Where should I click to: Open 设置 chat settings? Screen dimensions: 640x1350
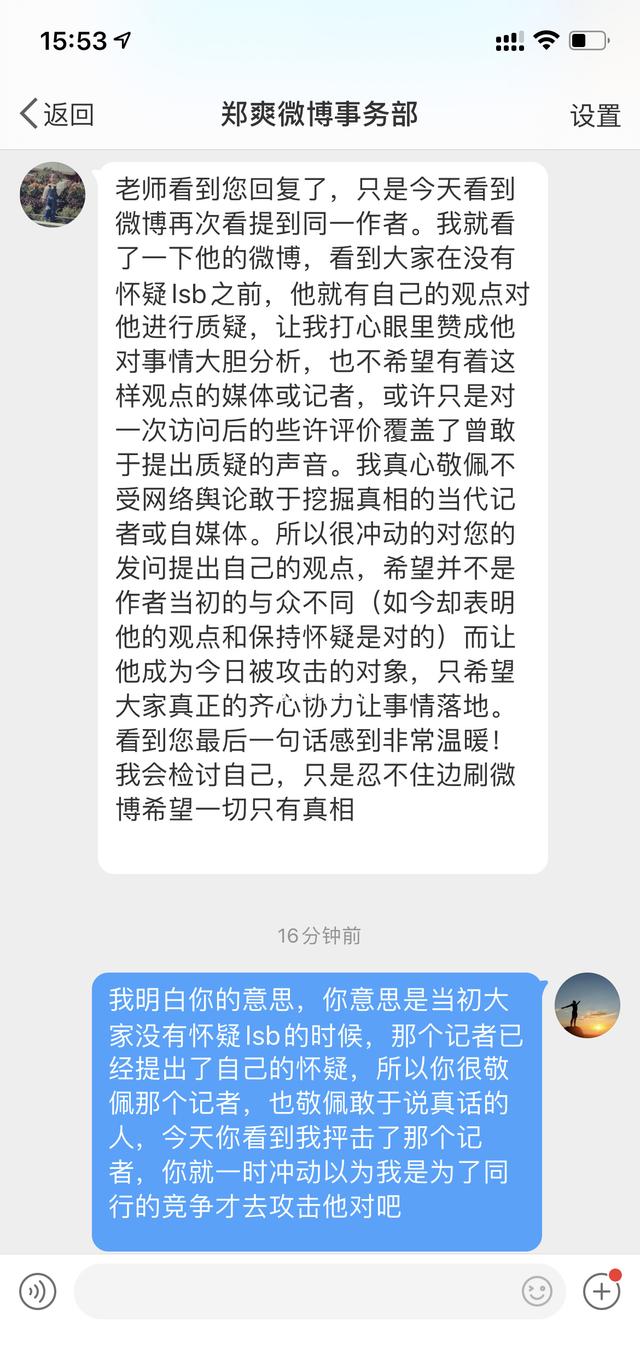[595, 115]
